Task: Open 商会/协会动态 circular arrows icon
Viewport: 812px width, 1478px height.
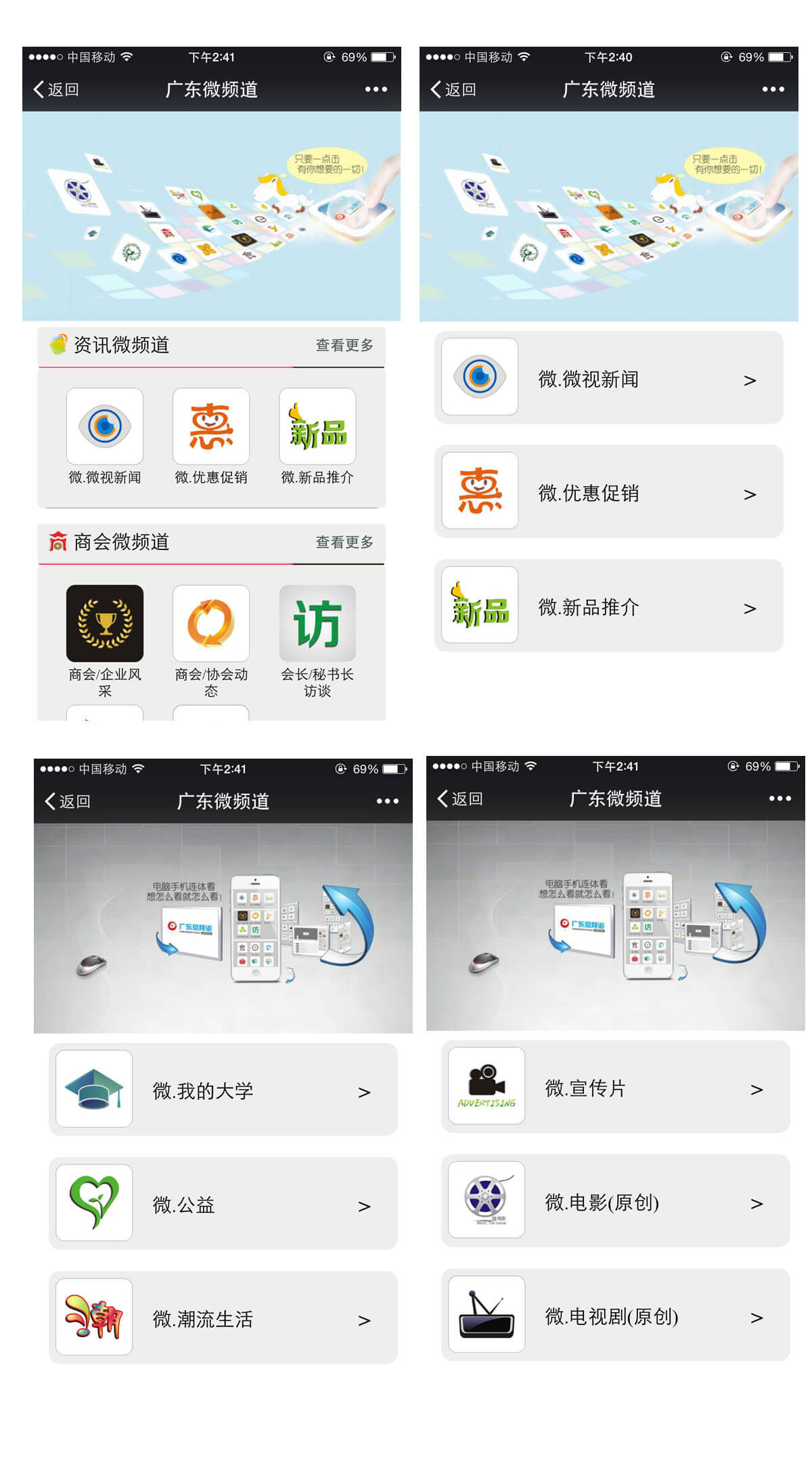Action: (211, 624)
